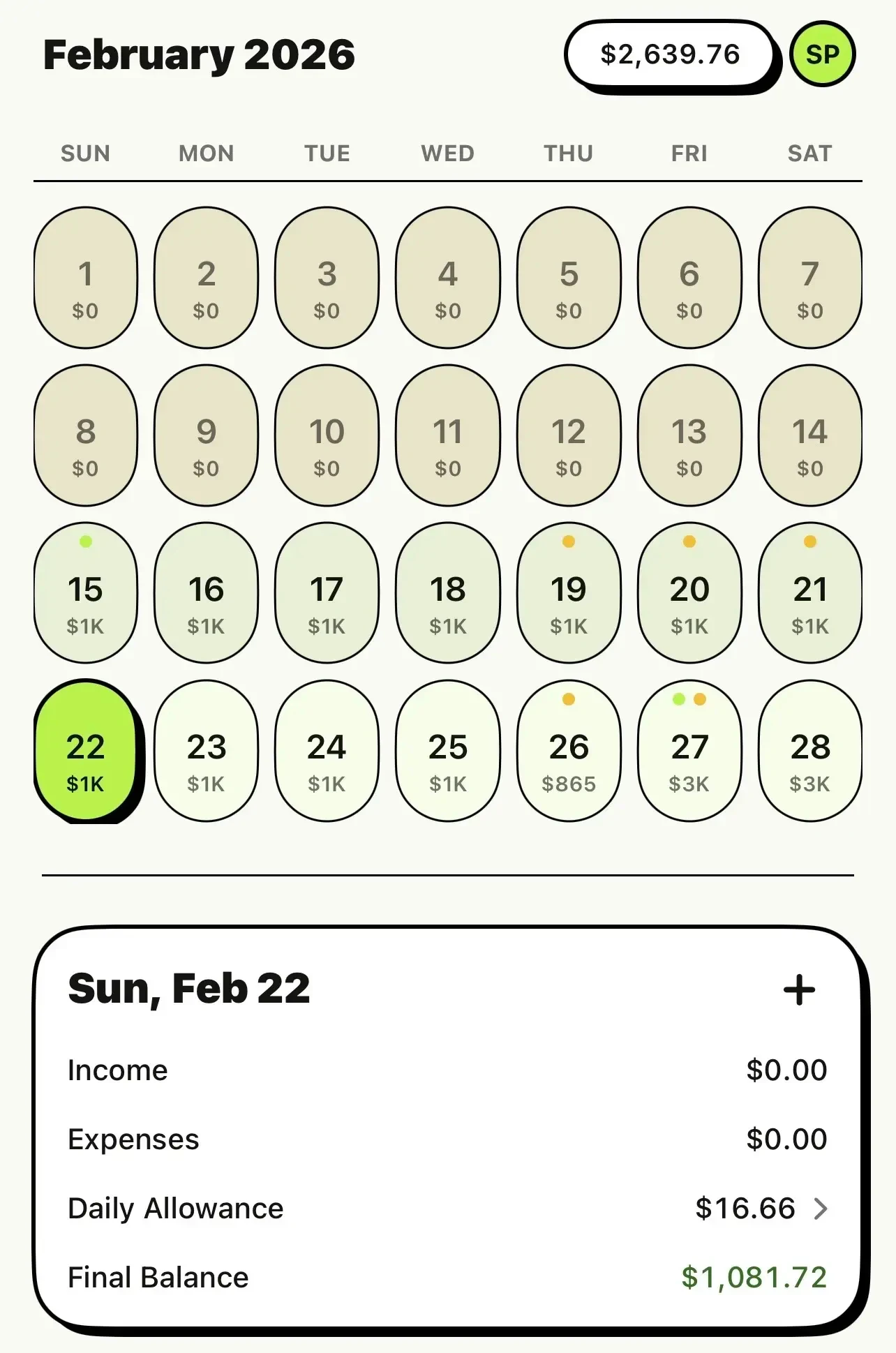Choose the 10th day in the calendar
Image resolution: width=896 pixels, height=1353 pixels.
[327, 435]
